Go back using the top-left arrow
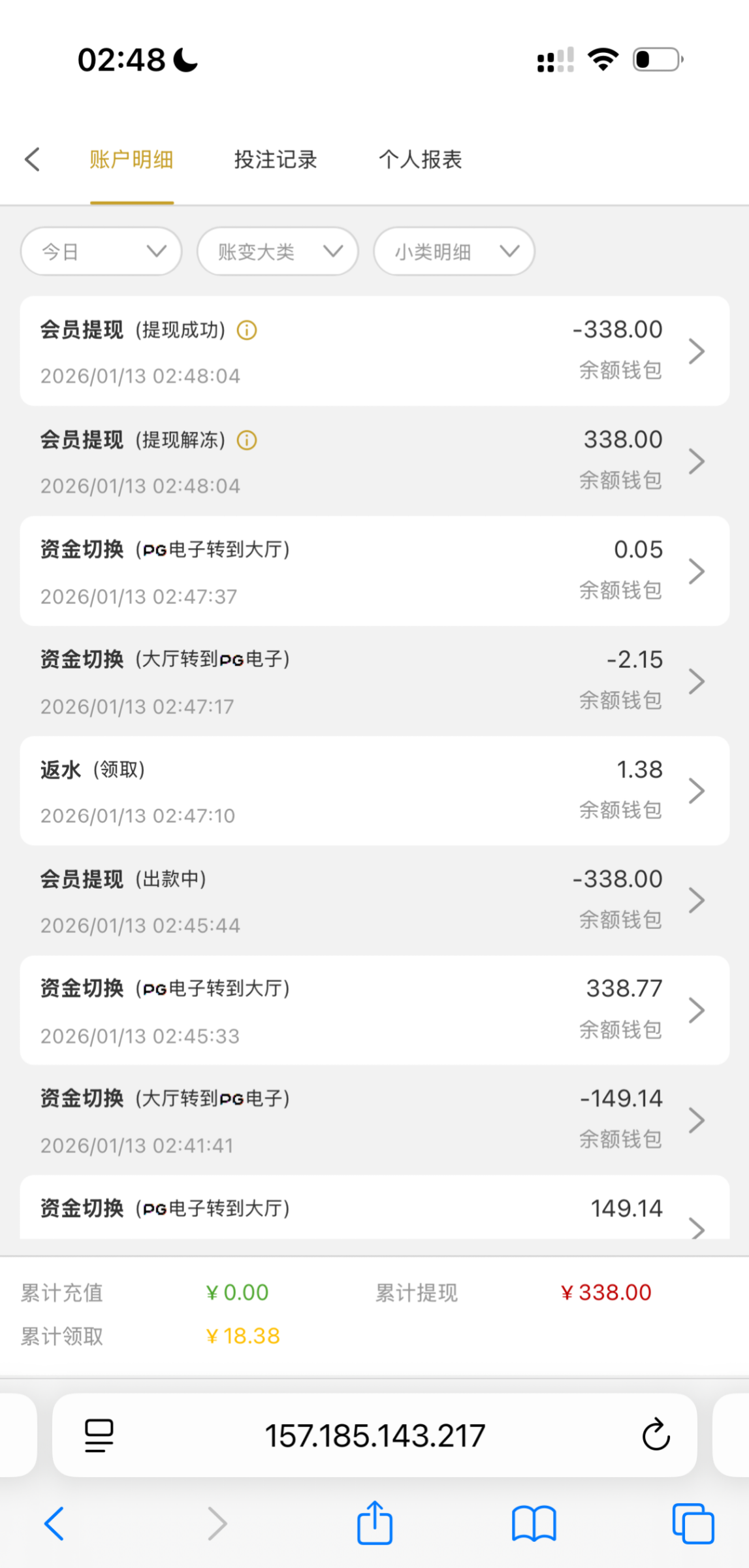Image resolution: width=749 pixels, height=1568 pixels. [x=33, y=159]
